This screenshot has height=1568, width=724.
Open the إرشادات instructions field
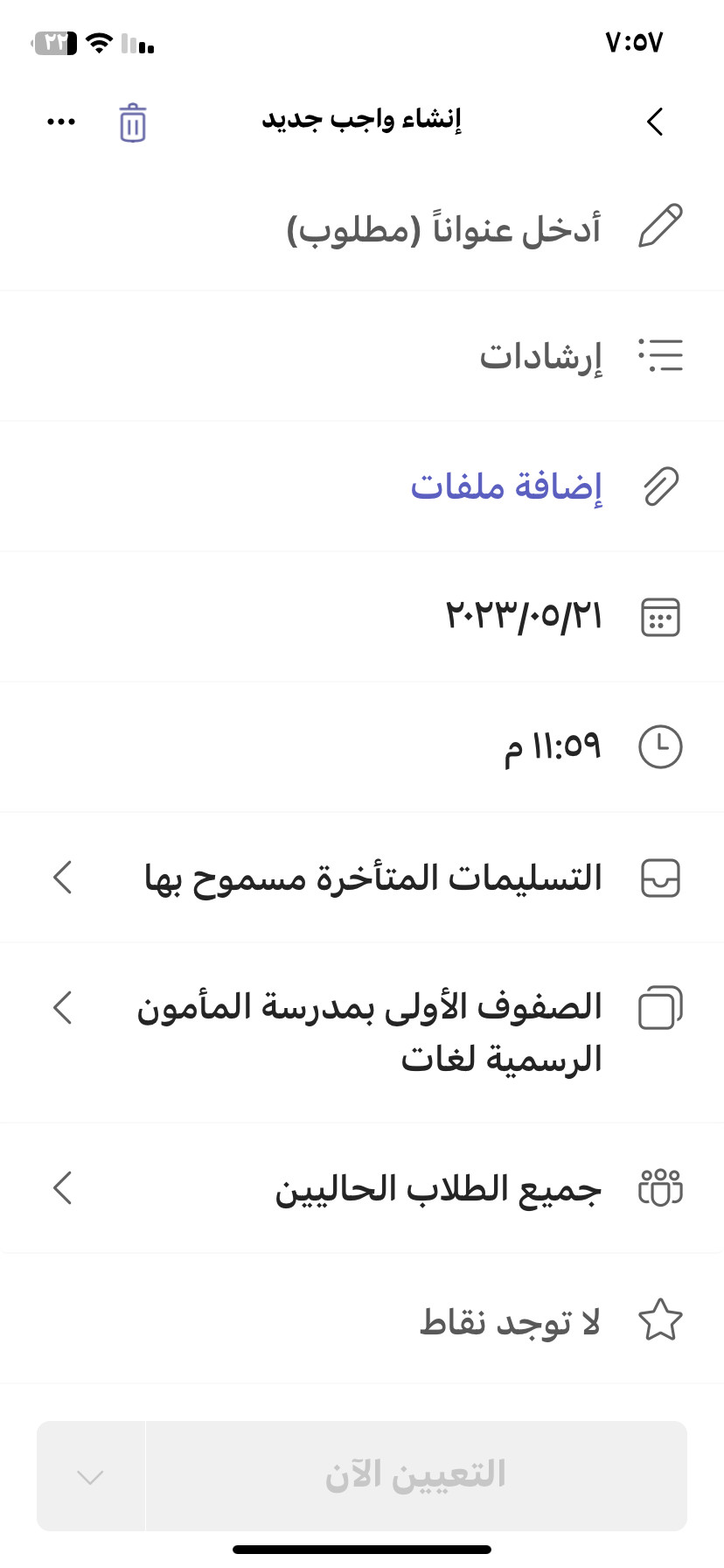point(362,356)
